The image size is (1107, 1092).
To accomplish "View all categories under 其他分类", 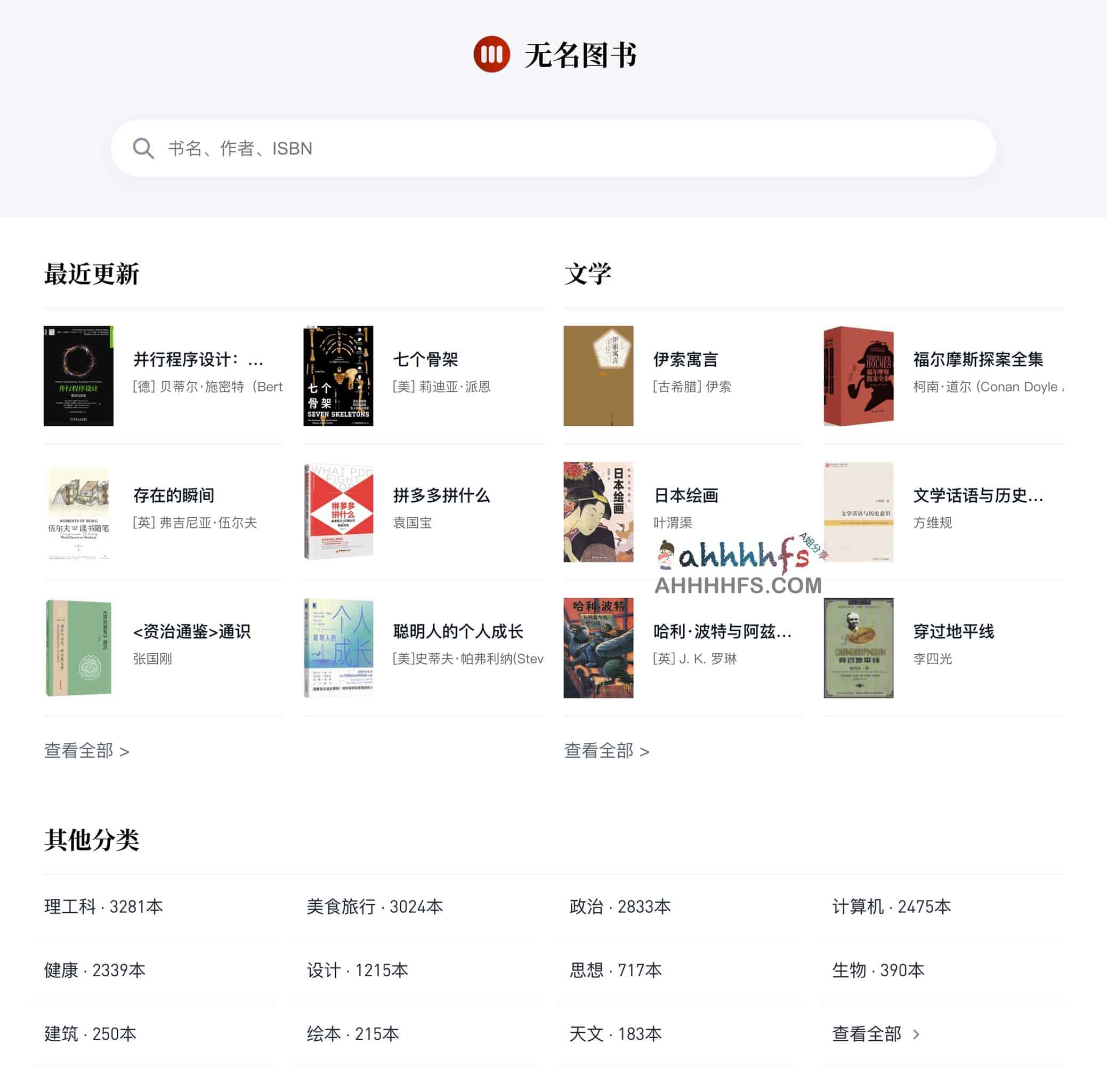I will click(x=875, y=1033).
